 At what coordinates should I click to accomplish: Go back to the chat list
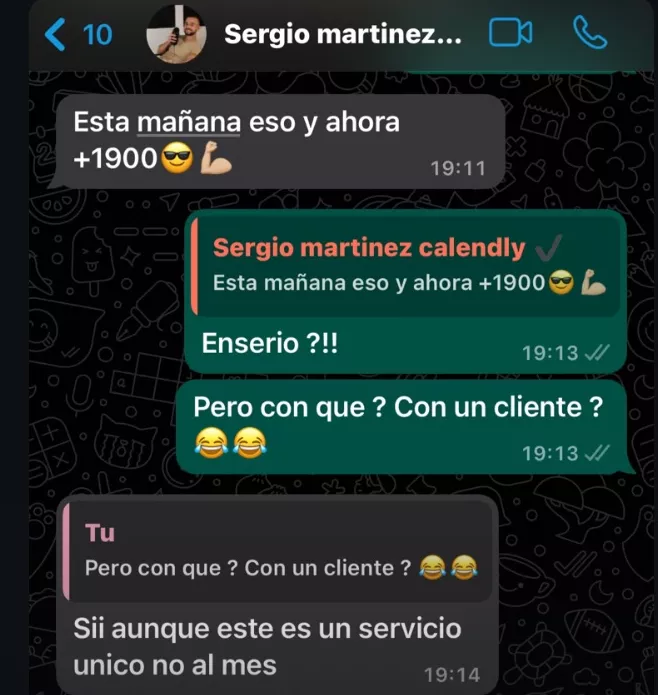(78, 35)
